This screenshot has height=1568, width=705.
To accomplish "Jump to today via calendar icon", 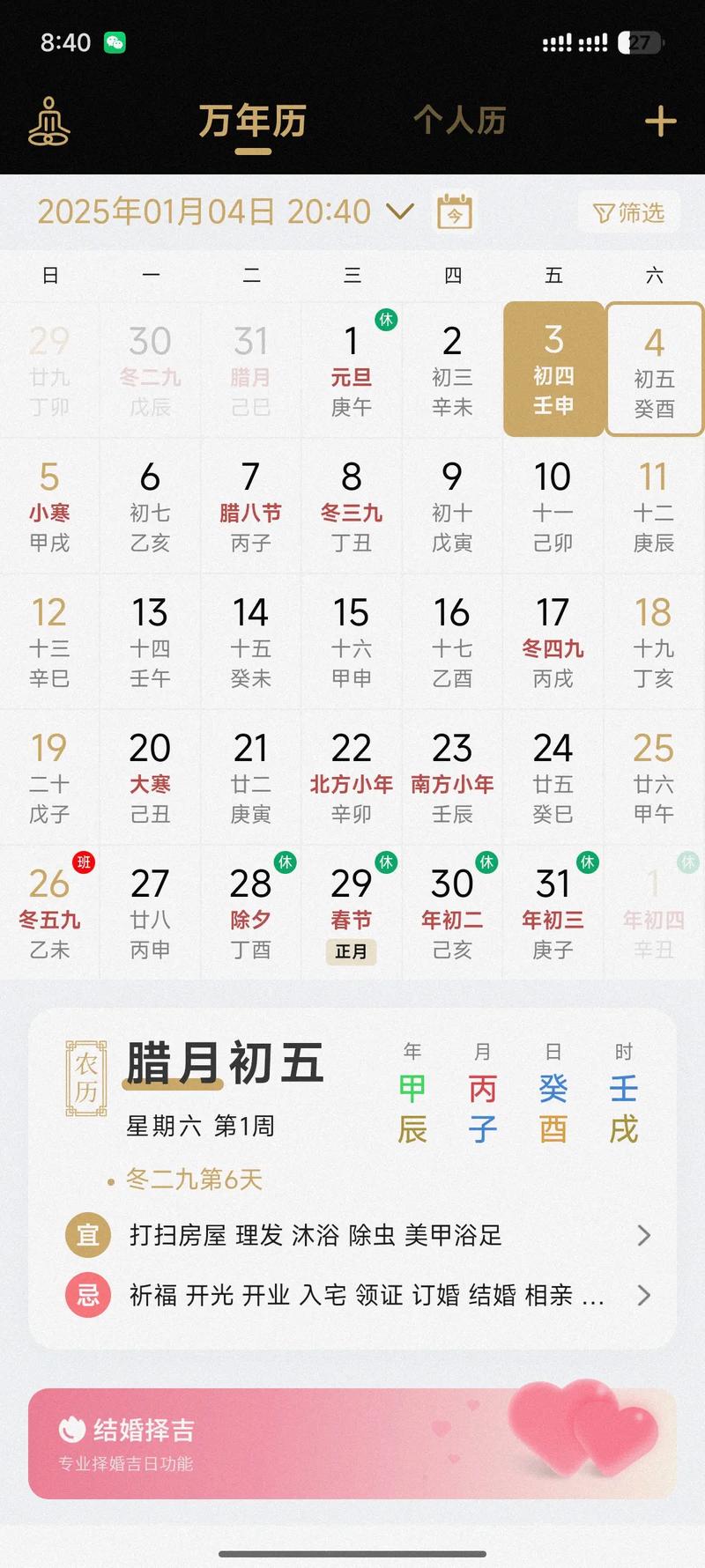I will click(x=455, y=212).
